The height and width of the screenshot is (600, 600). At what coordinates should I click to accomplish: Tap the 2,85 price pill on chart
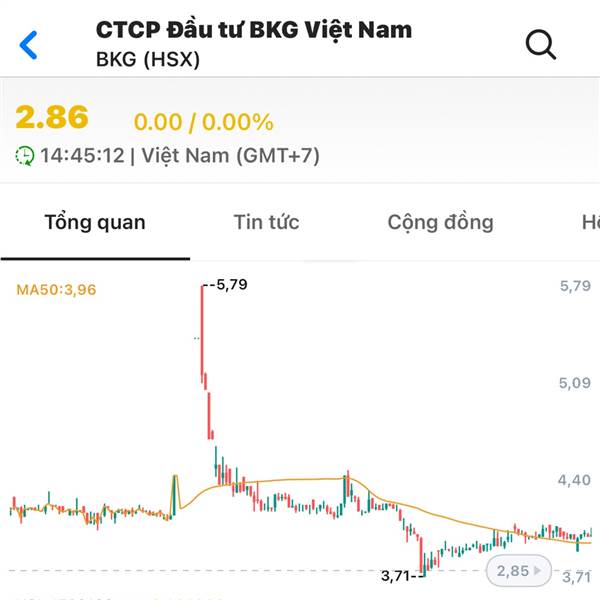518,571
